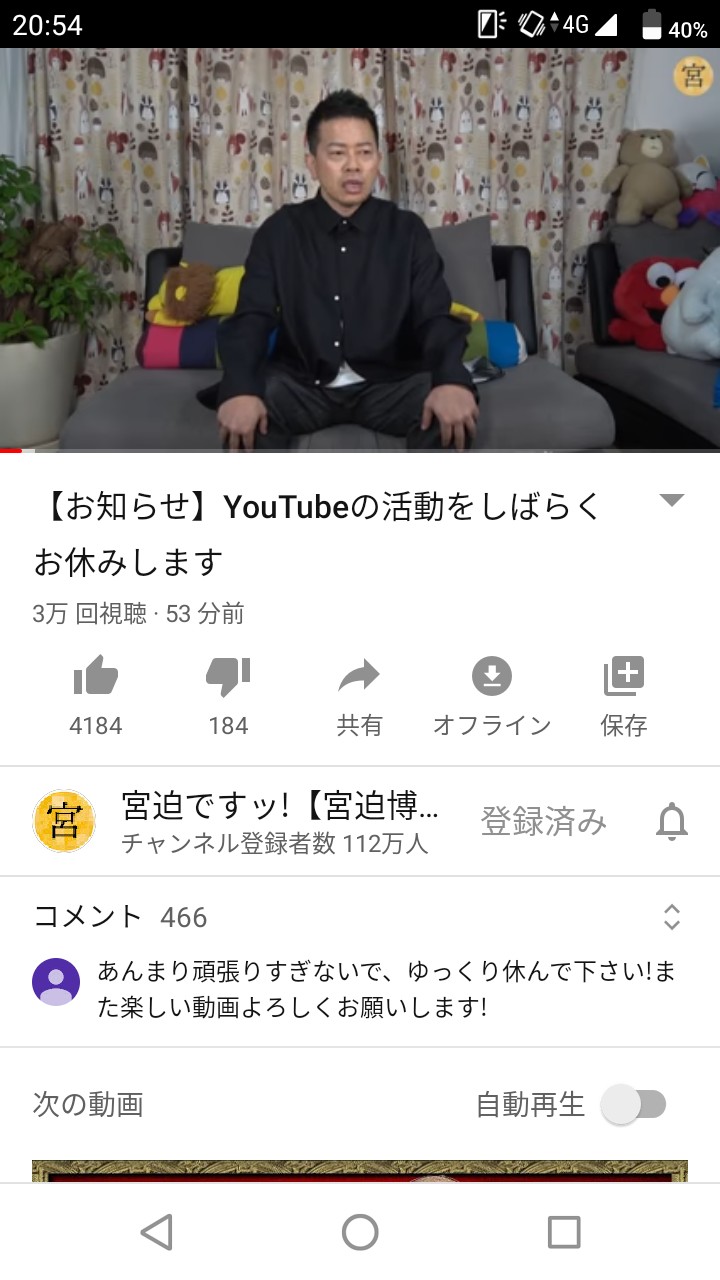Image resolution: width=720 pixels, height=1280 pixels.
Task: Open the next video thumbnail below 次の動画
Action: click(360, 1172)
